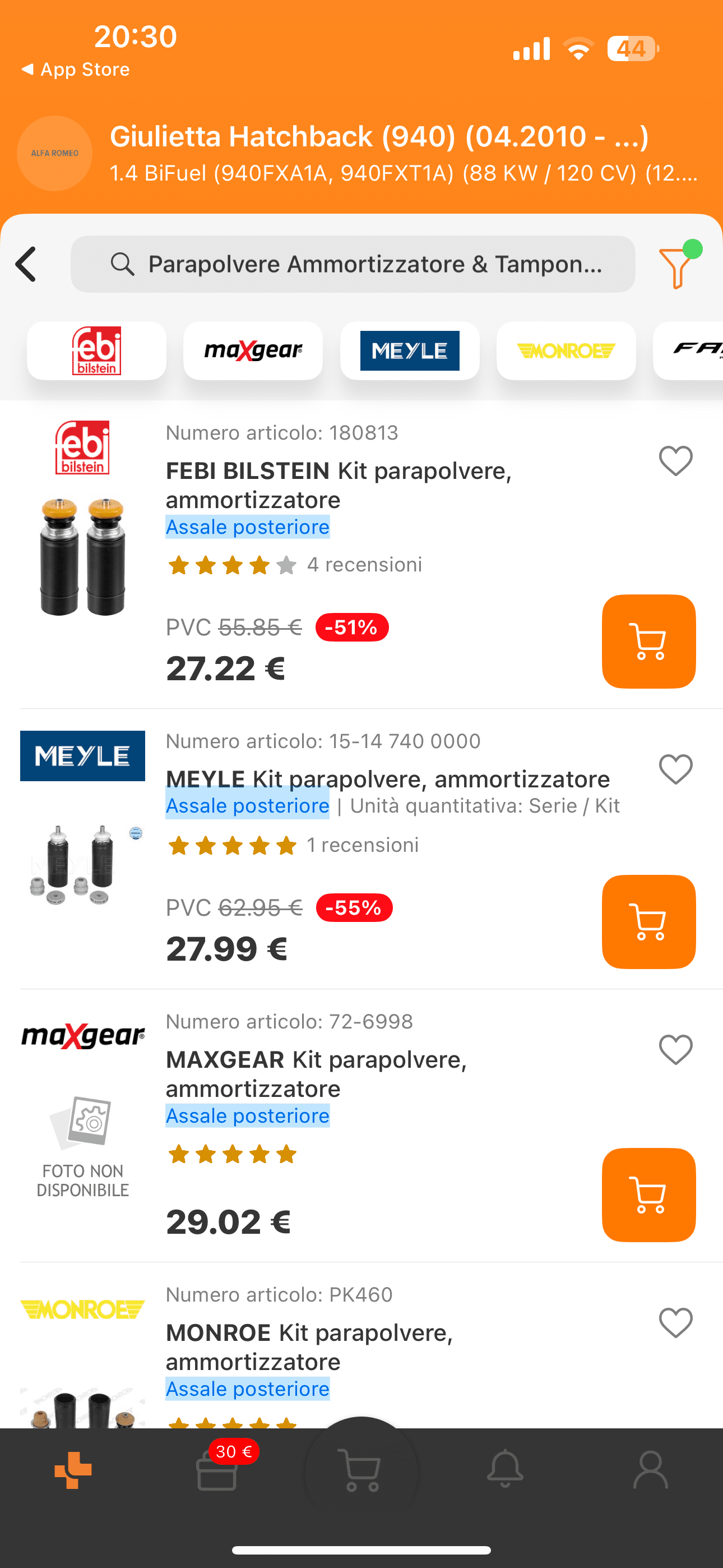Screen dimensions: 723x1568
Task: Like the MONROE Kit parapolvere
Action: coord(675,1323)
